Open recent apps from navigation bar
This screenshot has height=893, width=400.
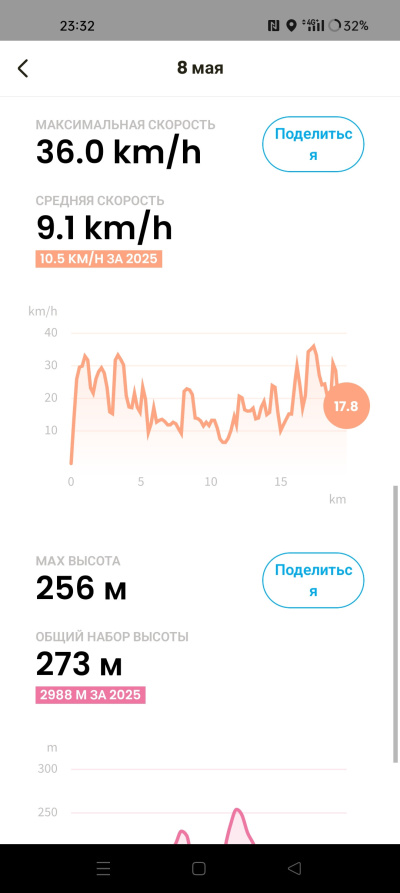click(x=104, y=869)
